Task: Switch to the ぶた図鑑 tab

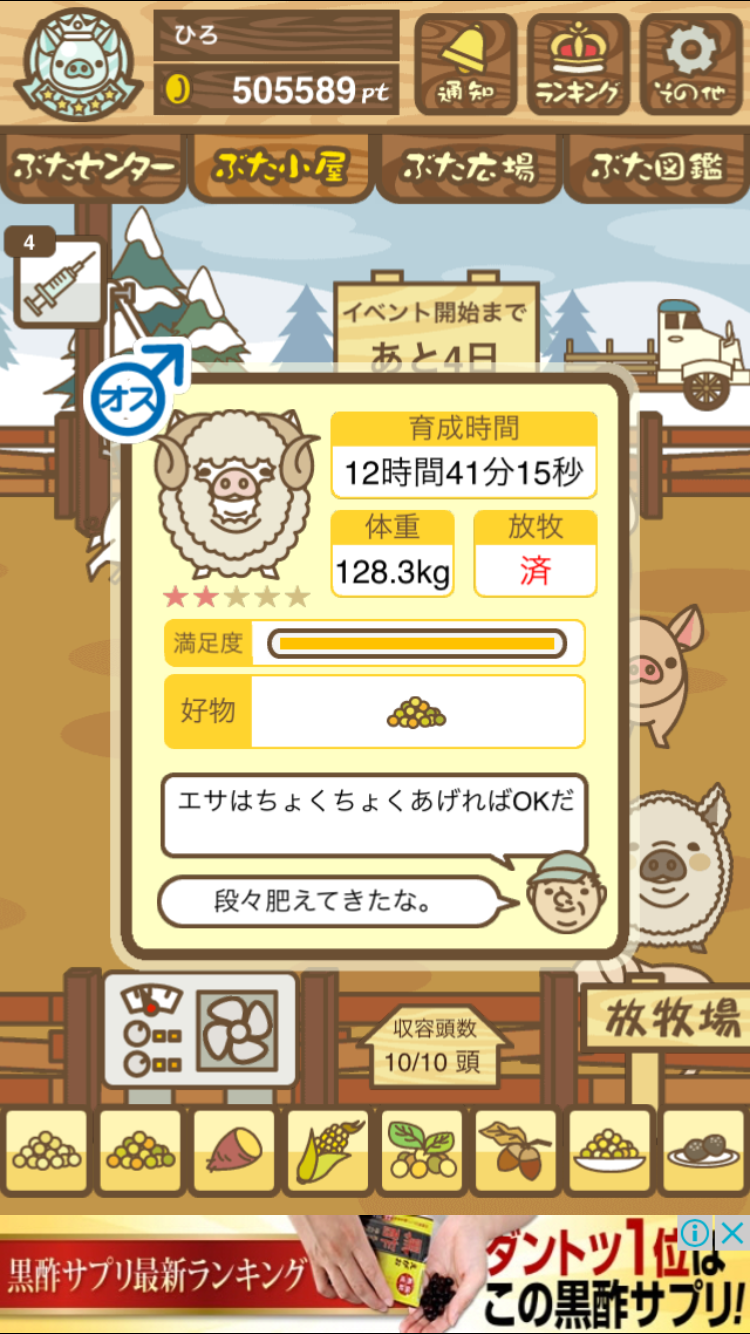Action: point(656,167)
